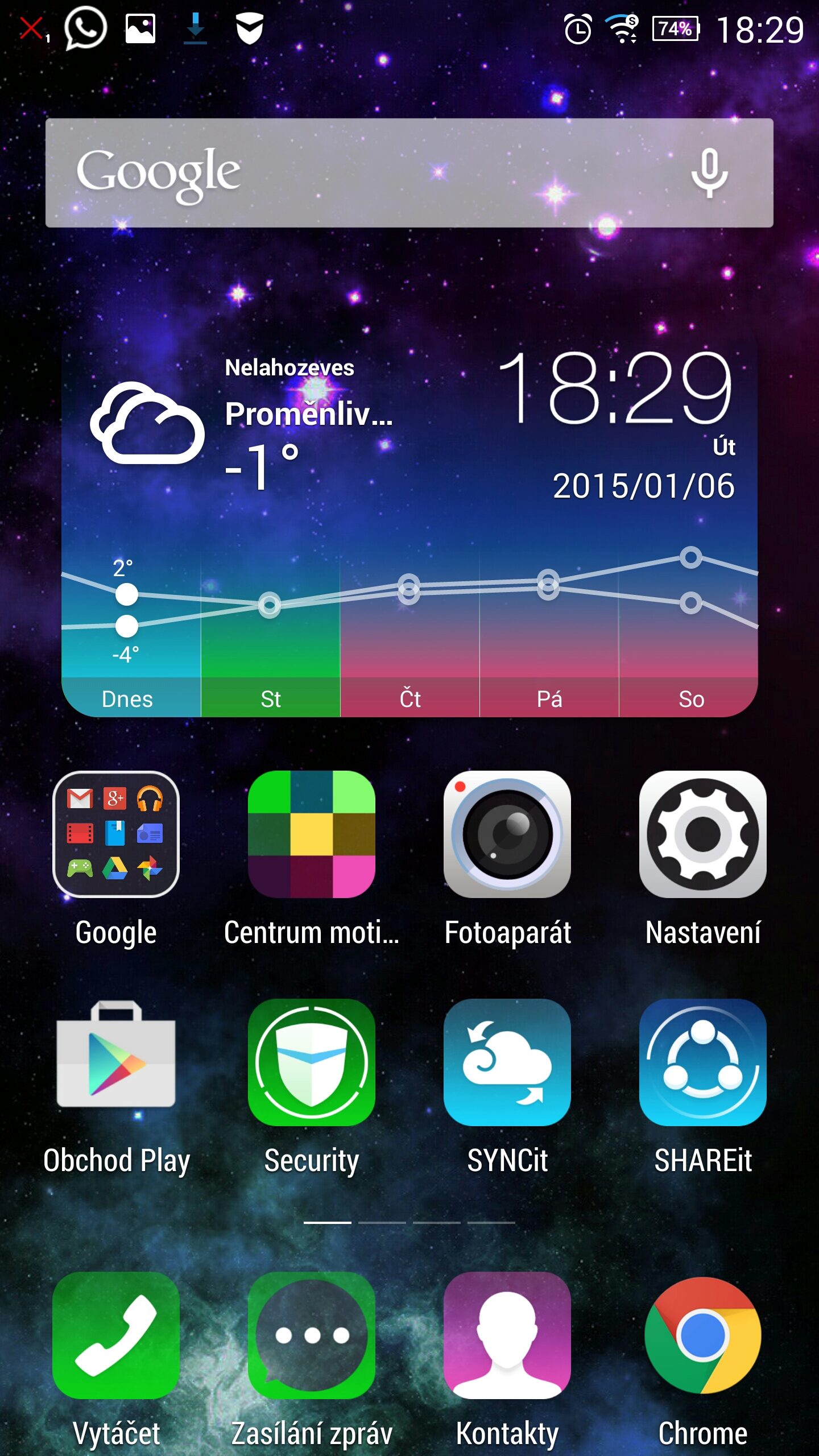Open the Security app
This screenshot has height=1456, width=819.
pos(312,1062)
